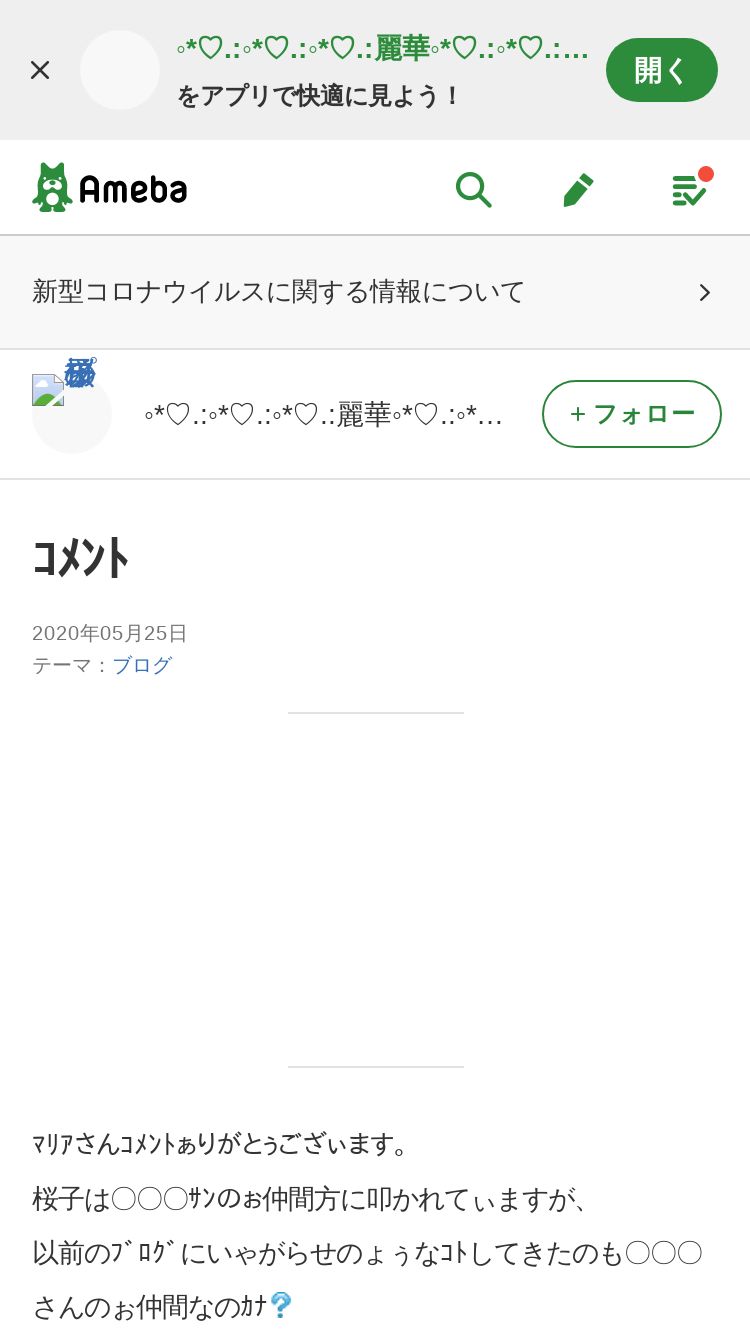Open 新型コロナウイルスに関する情報について

[x=375, y=292]
